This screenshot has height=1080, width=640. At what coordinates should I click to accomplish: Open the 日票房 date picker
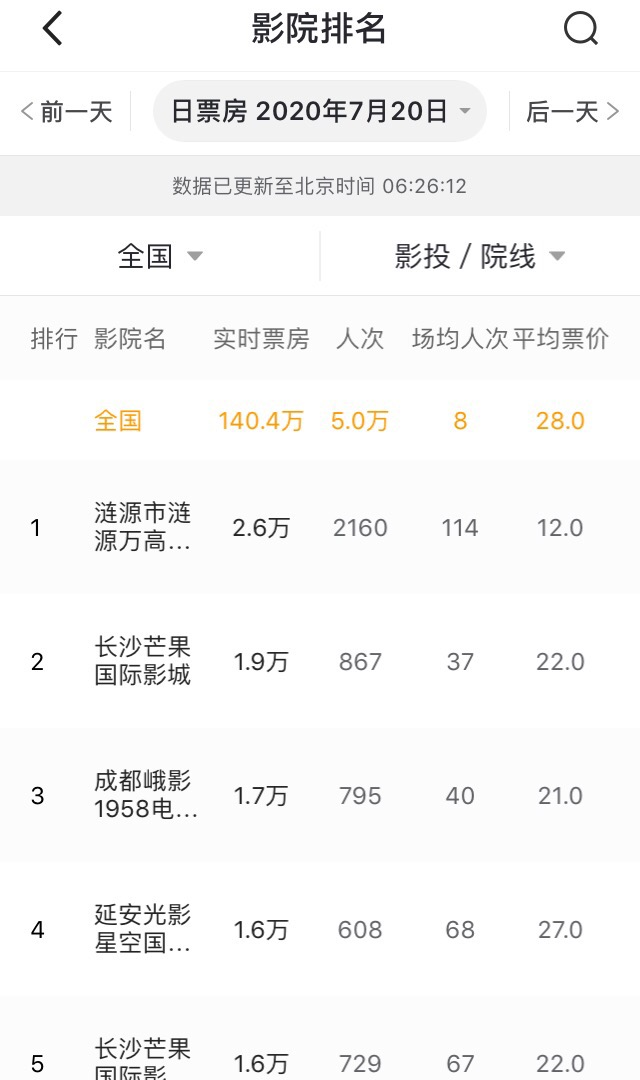pos(320,111)
